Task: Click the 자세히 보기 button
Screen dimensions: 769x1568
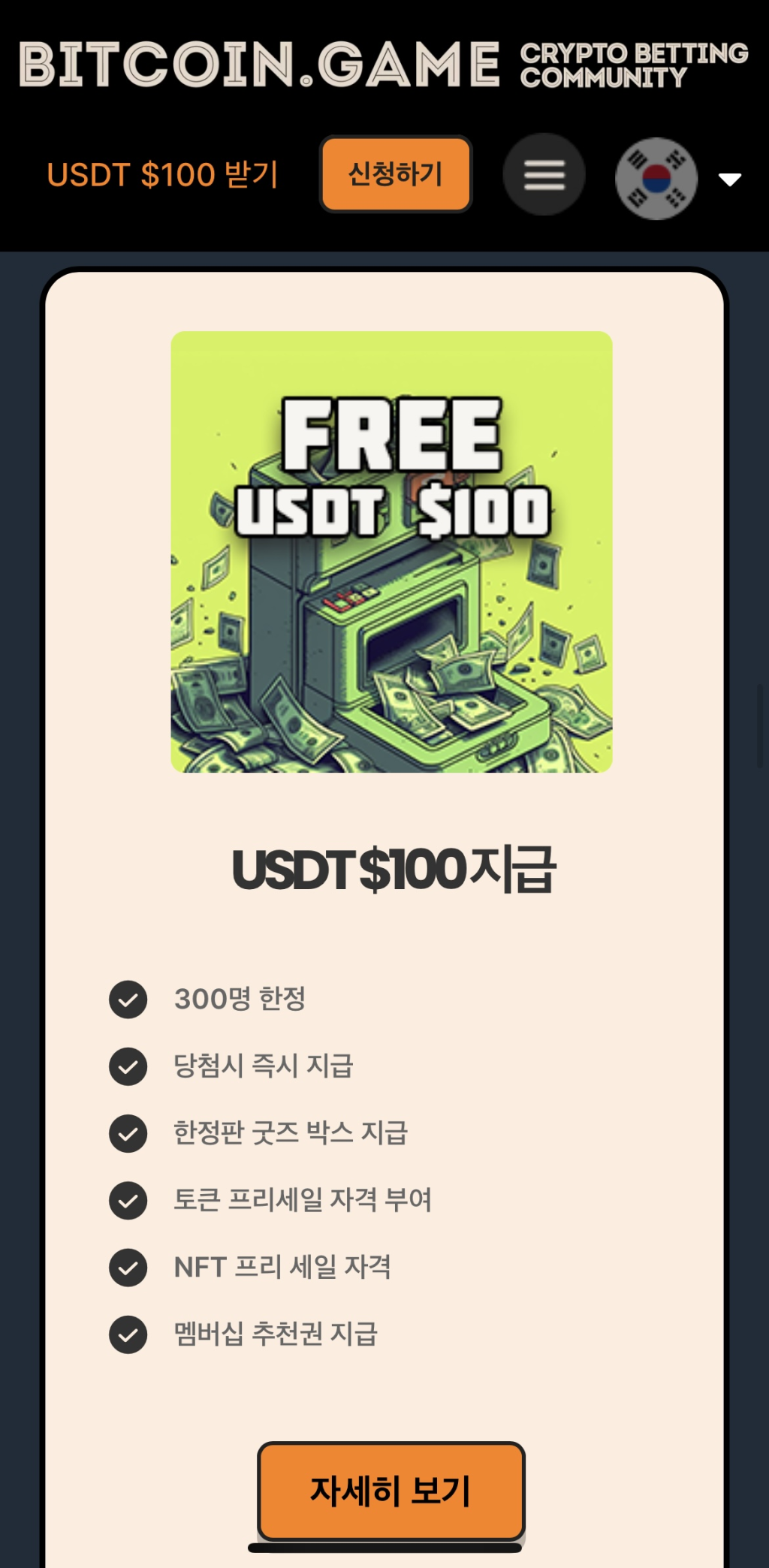Action: (x=390, y=1490)
